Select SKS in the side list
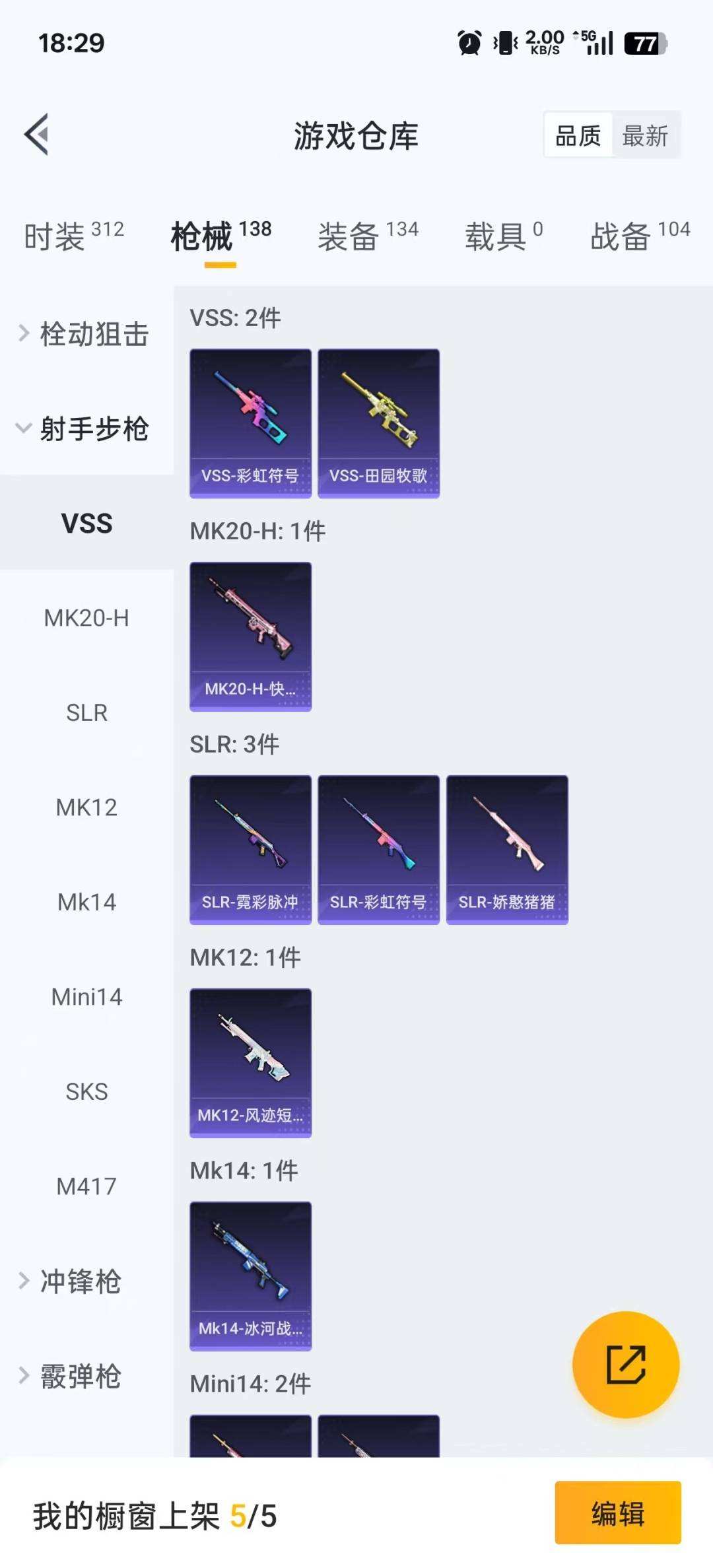 click(86, 1091)
